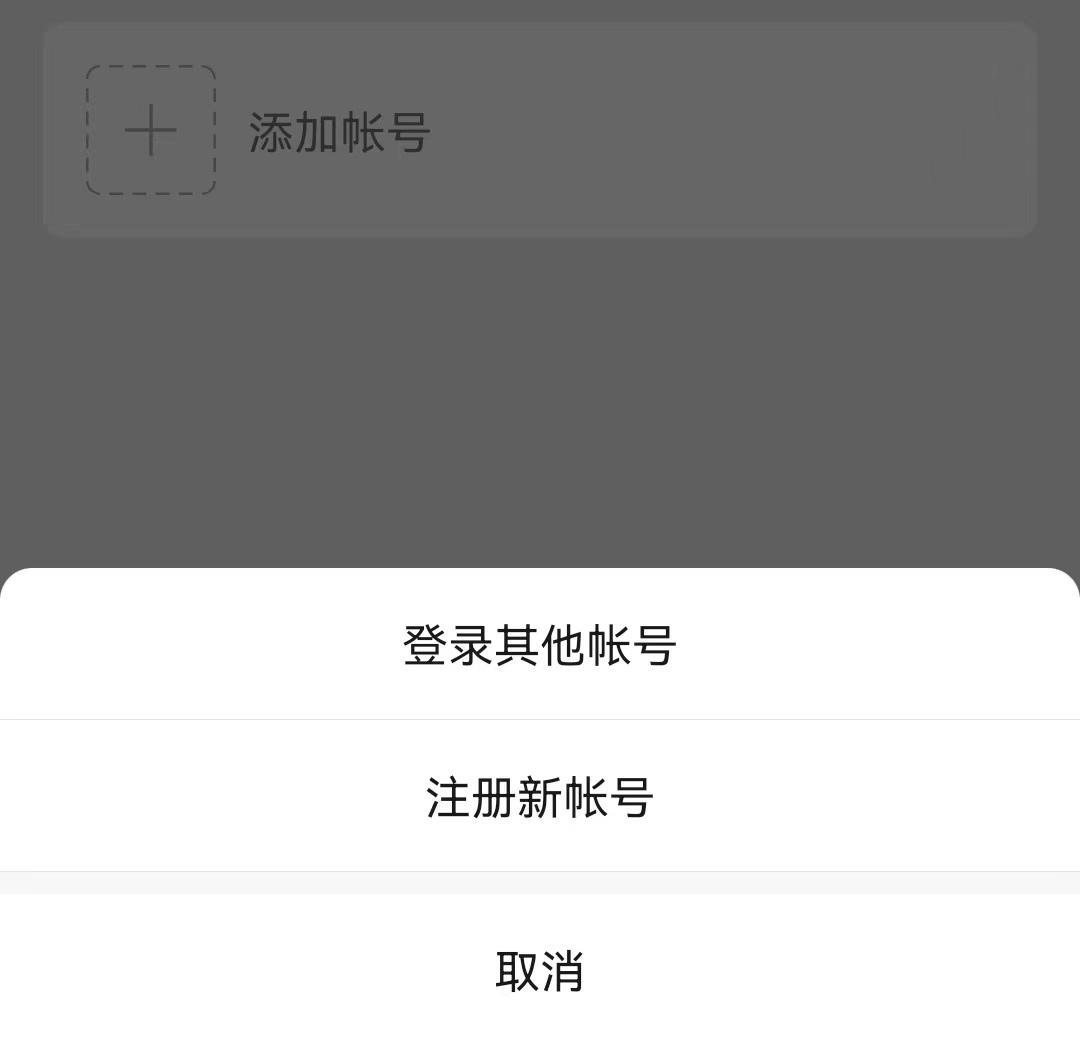Dismiss the sheet with 取消
Screen dimensions: 1080x1045
(x=540, y=970)
